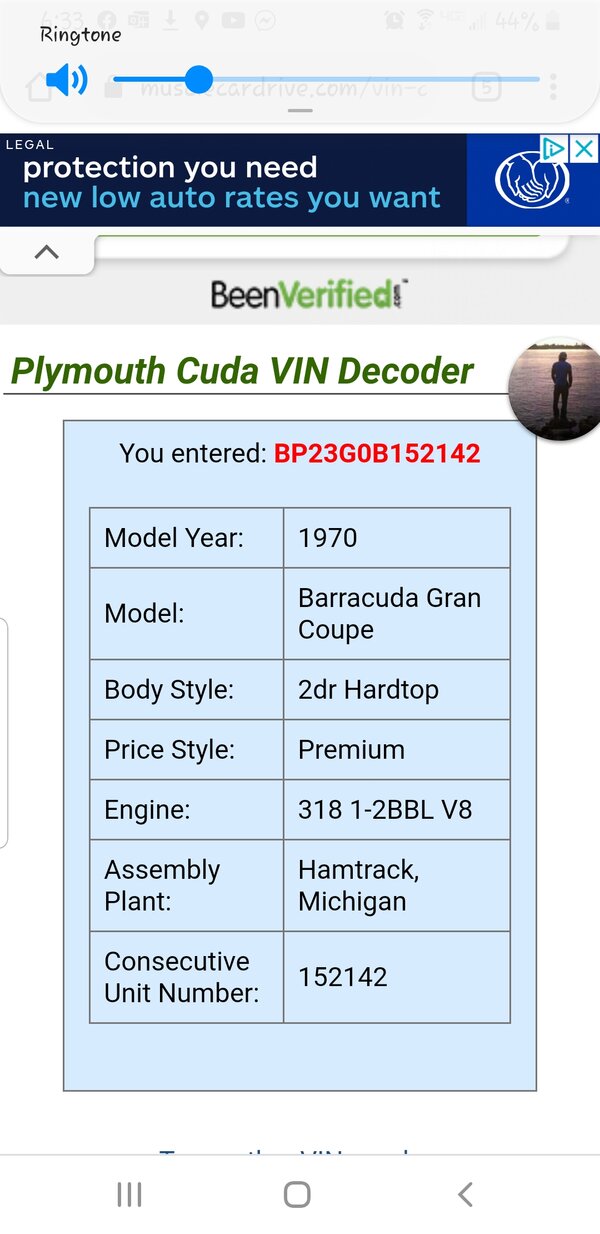Viewport: 600px width, 1234px height.
Task: Expand volume panel's more options dots
Action: click(553, 85)
